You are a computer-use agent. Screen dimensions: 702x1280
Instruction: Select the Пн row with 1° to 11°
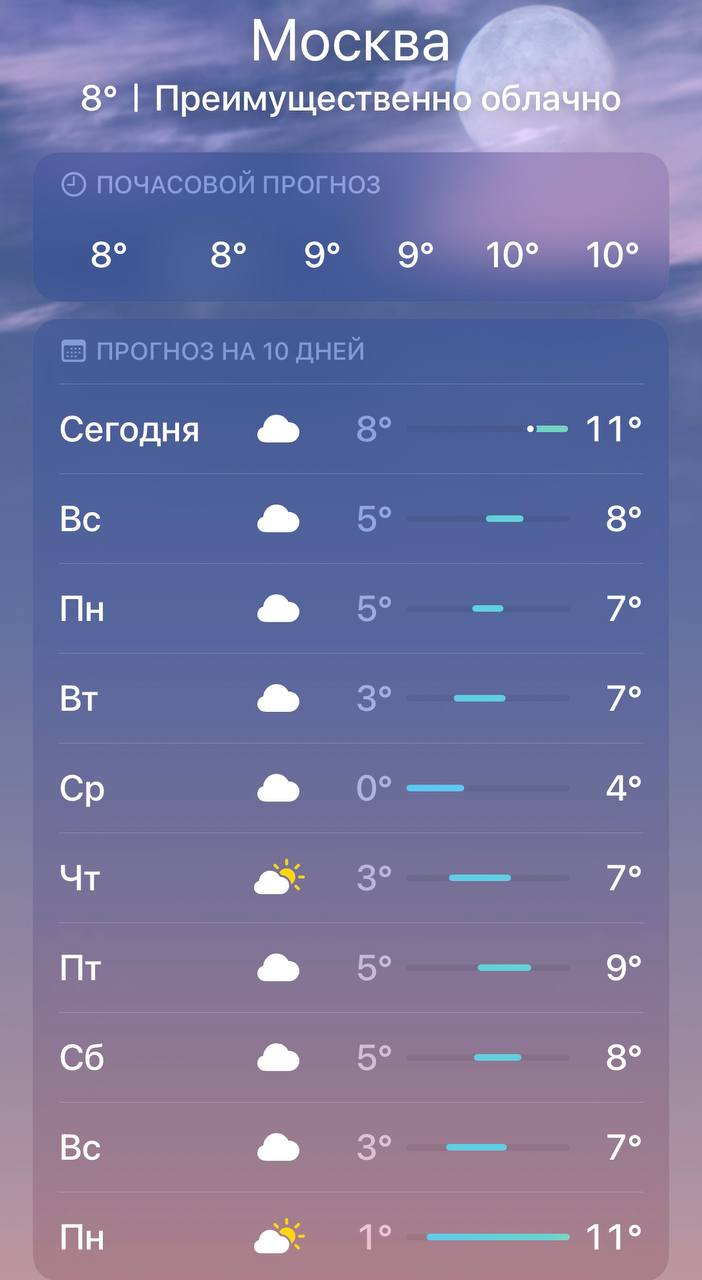(351, 1237)
